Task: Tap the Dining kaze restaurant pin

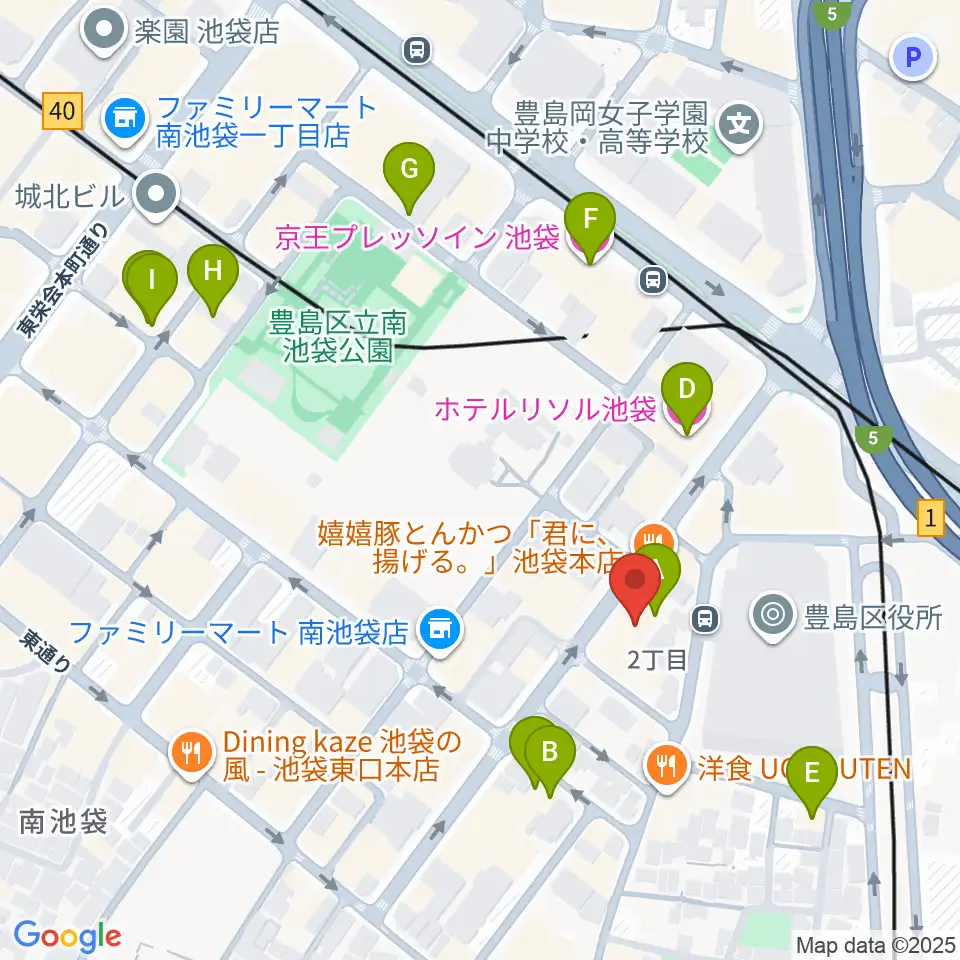Action: pyautogui.click(x=192, y=755)
